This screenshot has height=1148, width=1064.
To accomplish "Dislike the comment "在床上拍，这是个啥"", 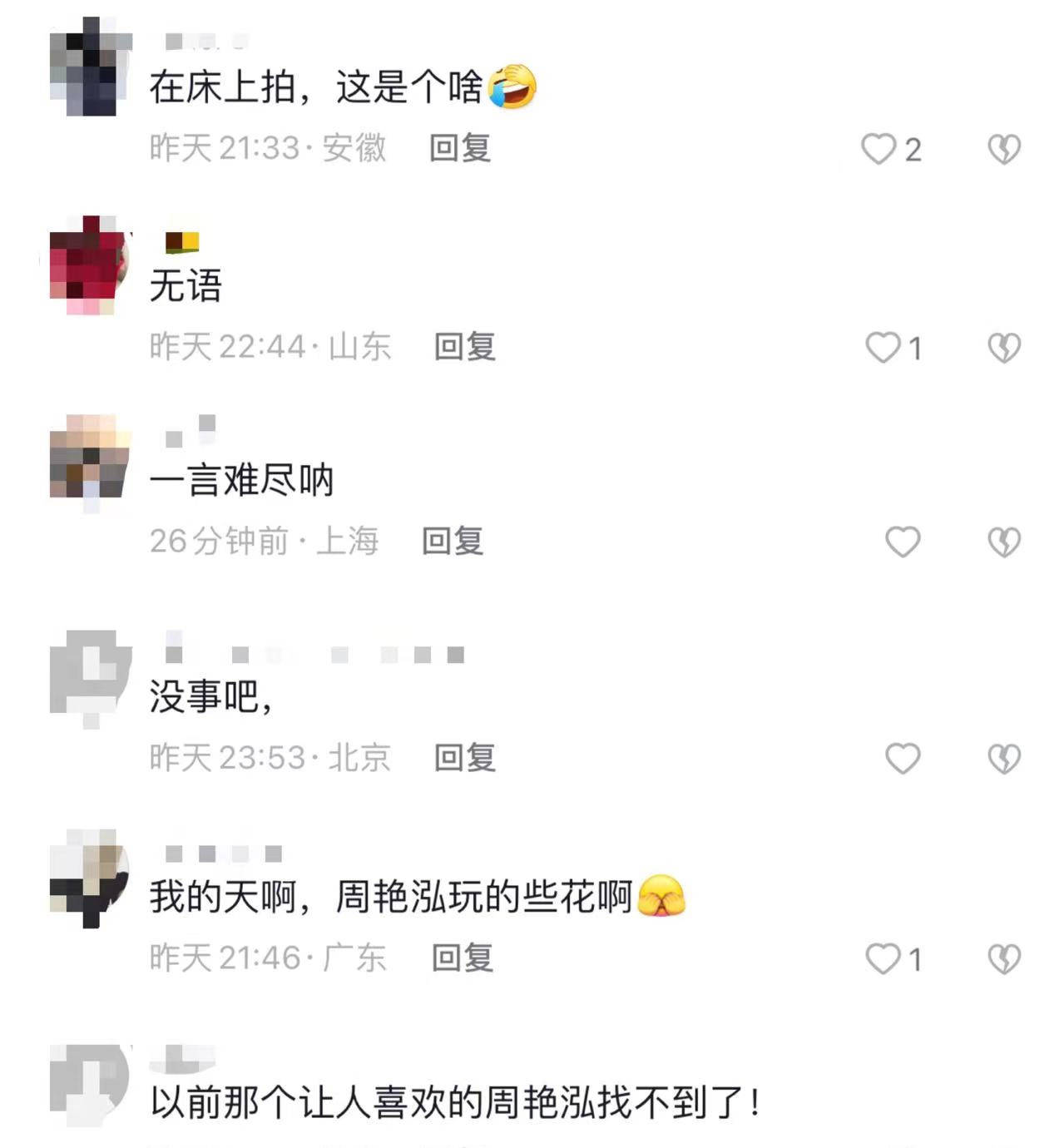I will [x=1004, y=150].
